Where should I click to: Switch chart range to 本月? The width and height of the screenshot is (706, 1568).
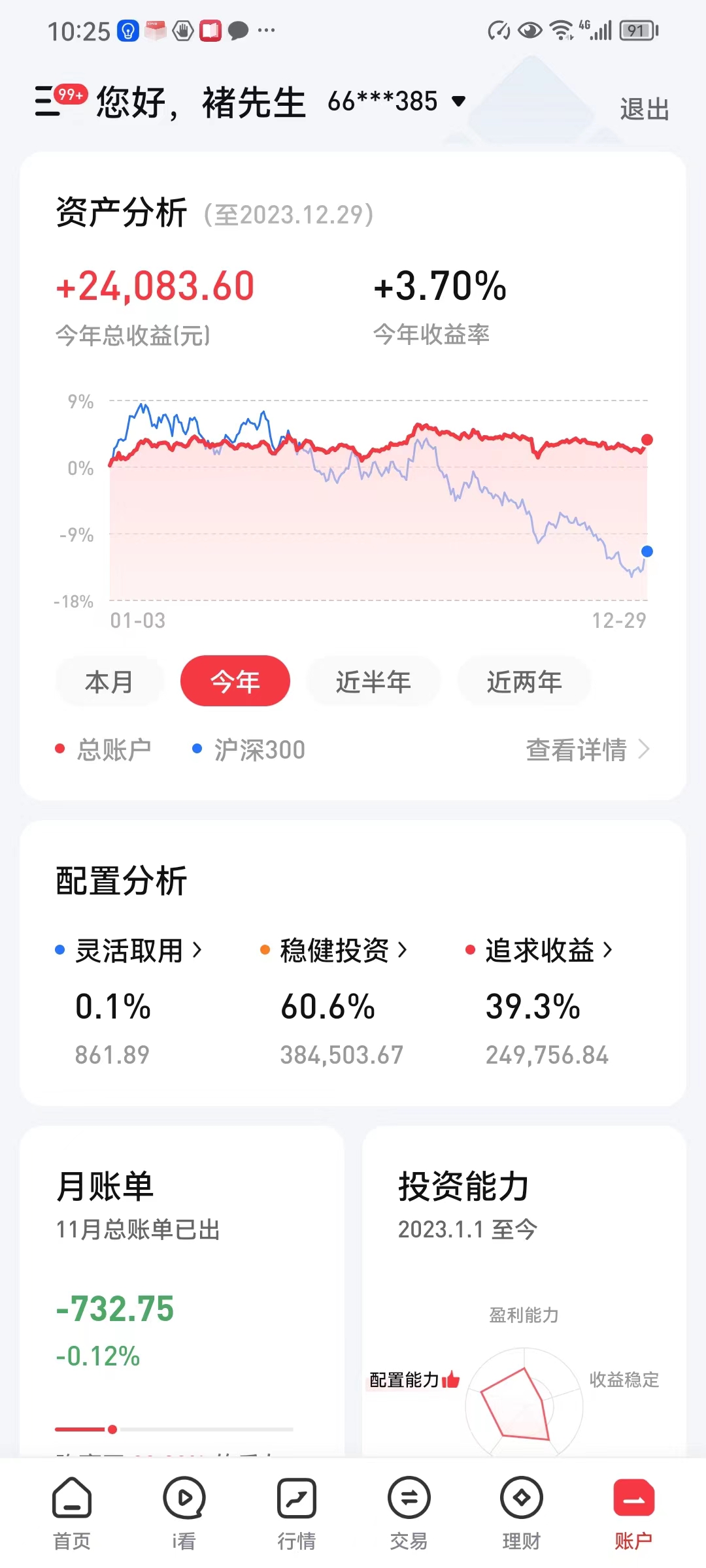pos(109,681)
